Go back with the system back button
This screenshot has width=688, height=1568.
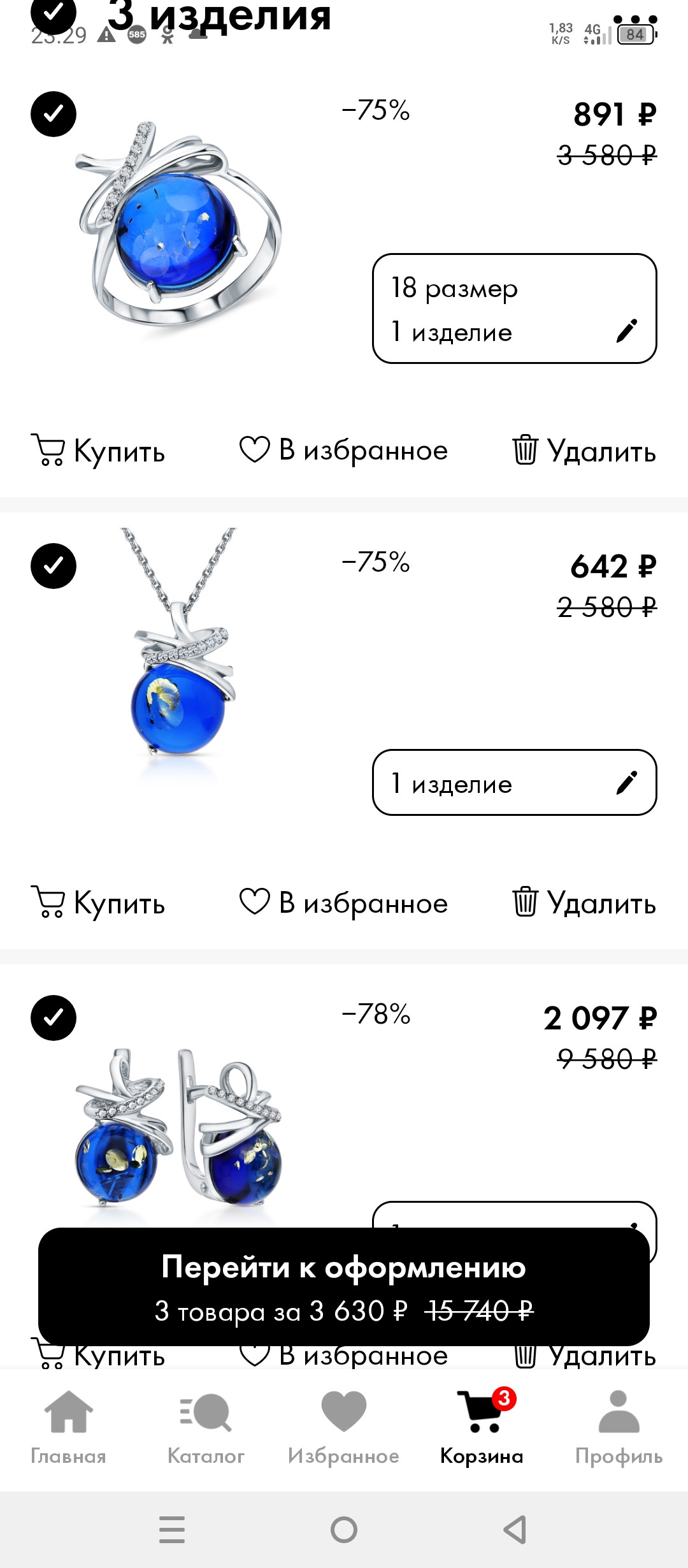click(515, 1530)
